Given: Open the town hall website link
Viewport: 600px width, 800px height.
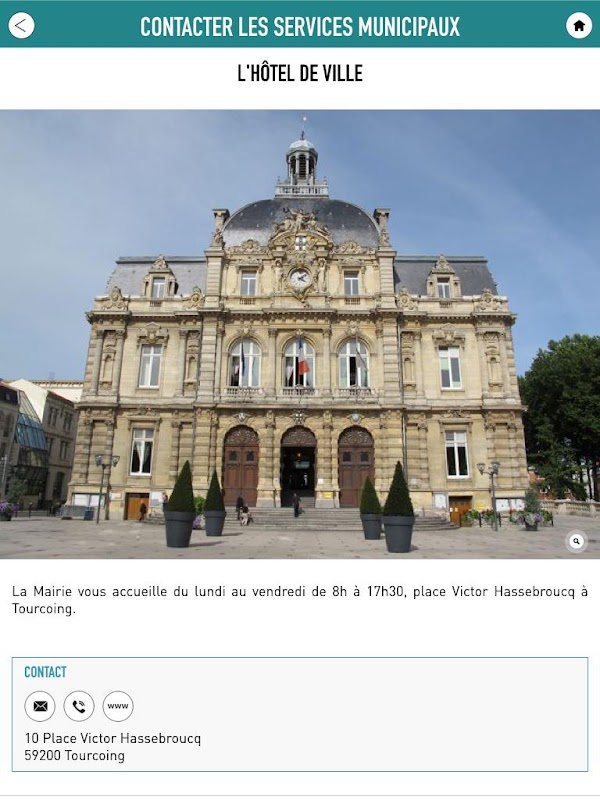Looking at the screenshot, I should click(118, 706).
